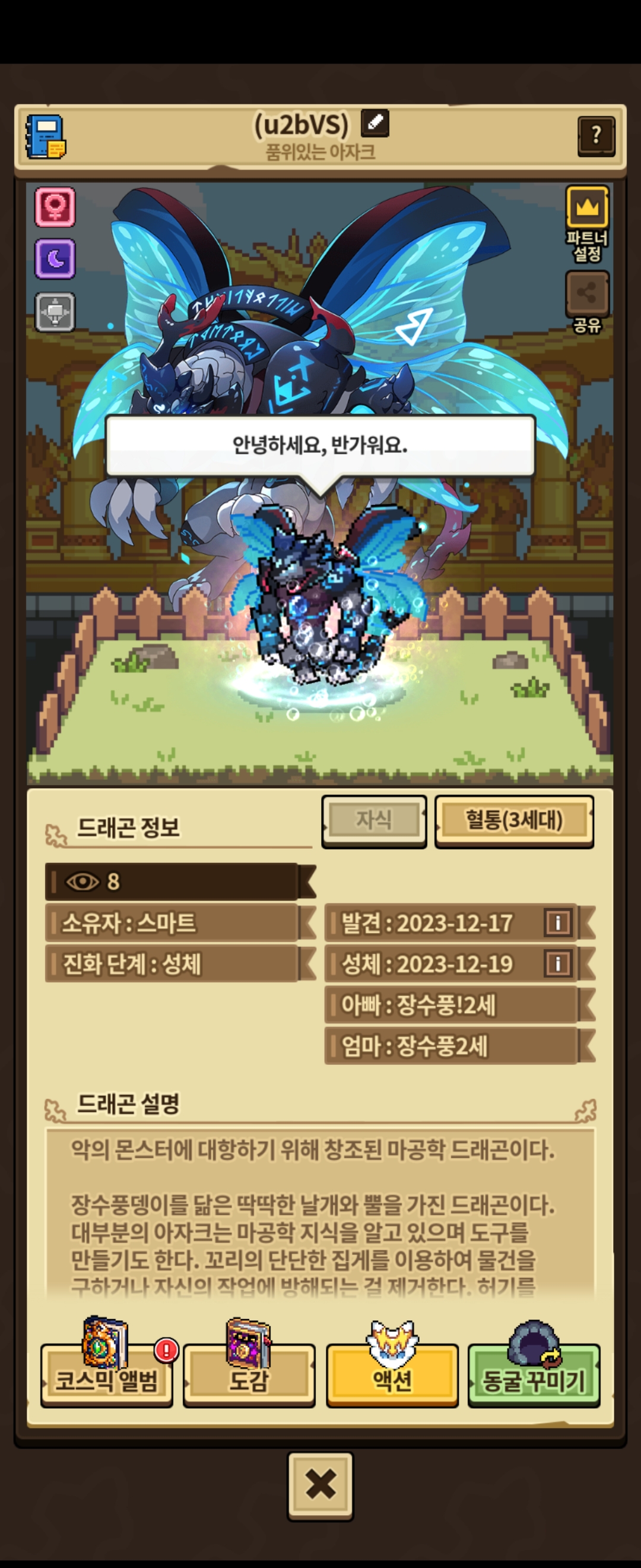
Task: Tap the purple moon attribute icon
Action: click(x=55, y=260)
